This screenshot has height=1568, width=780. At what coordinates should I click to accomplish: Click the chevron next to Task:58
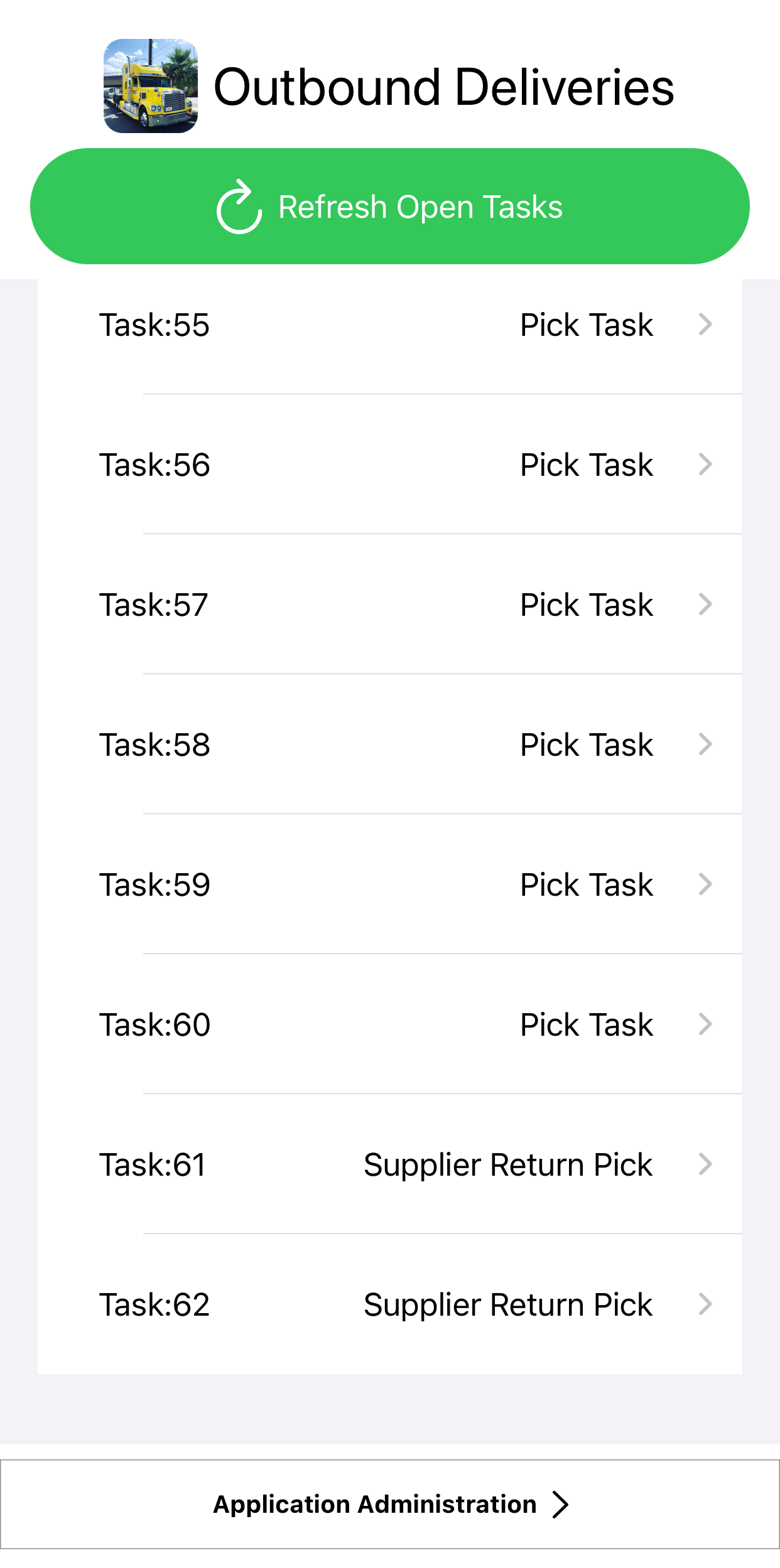coord(706,745)
